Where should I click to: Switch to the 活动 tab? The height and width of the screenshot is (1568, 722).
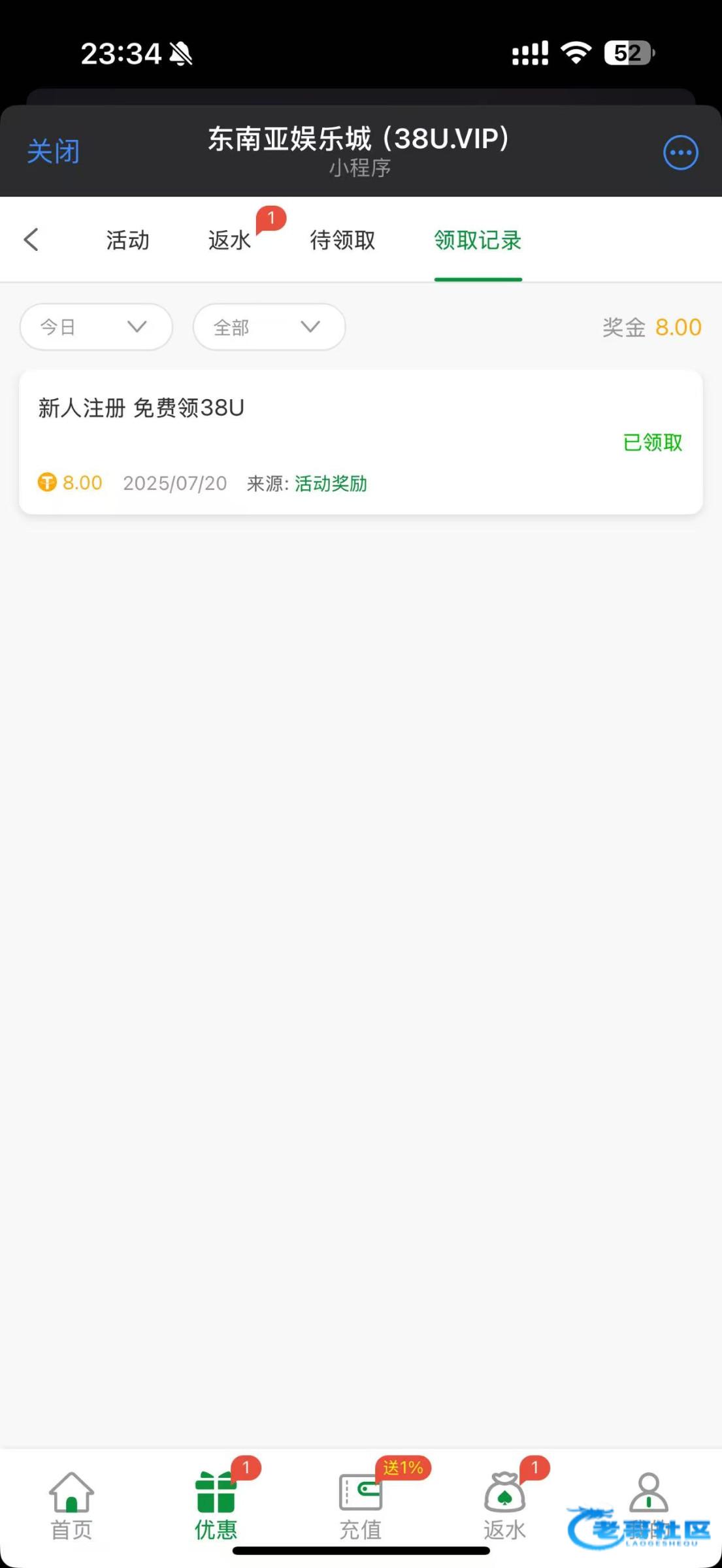128,240
